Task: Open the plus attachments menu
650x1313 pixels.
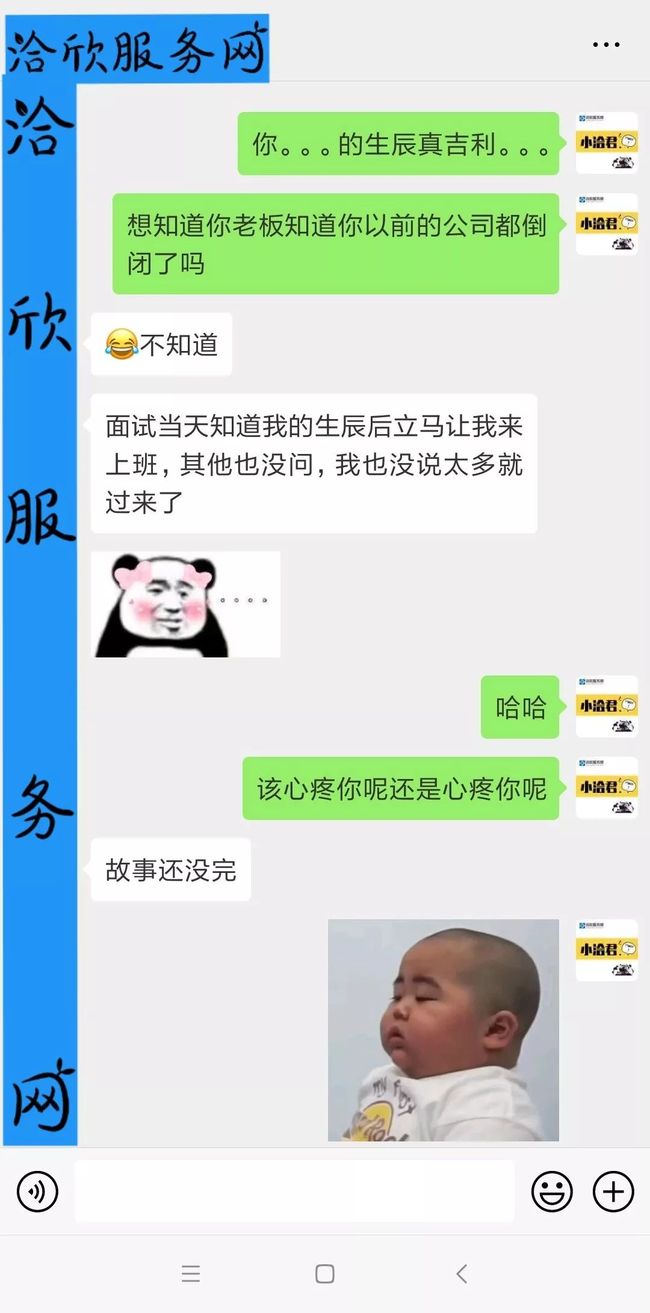Action: [x=613, y=1191]
